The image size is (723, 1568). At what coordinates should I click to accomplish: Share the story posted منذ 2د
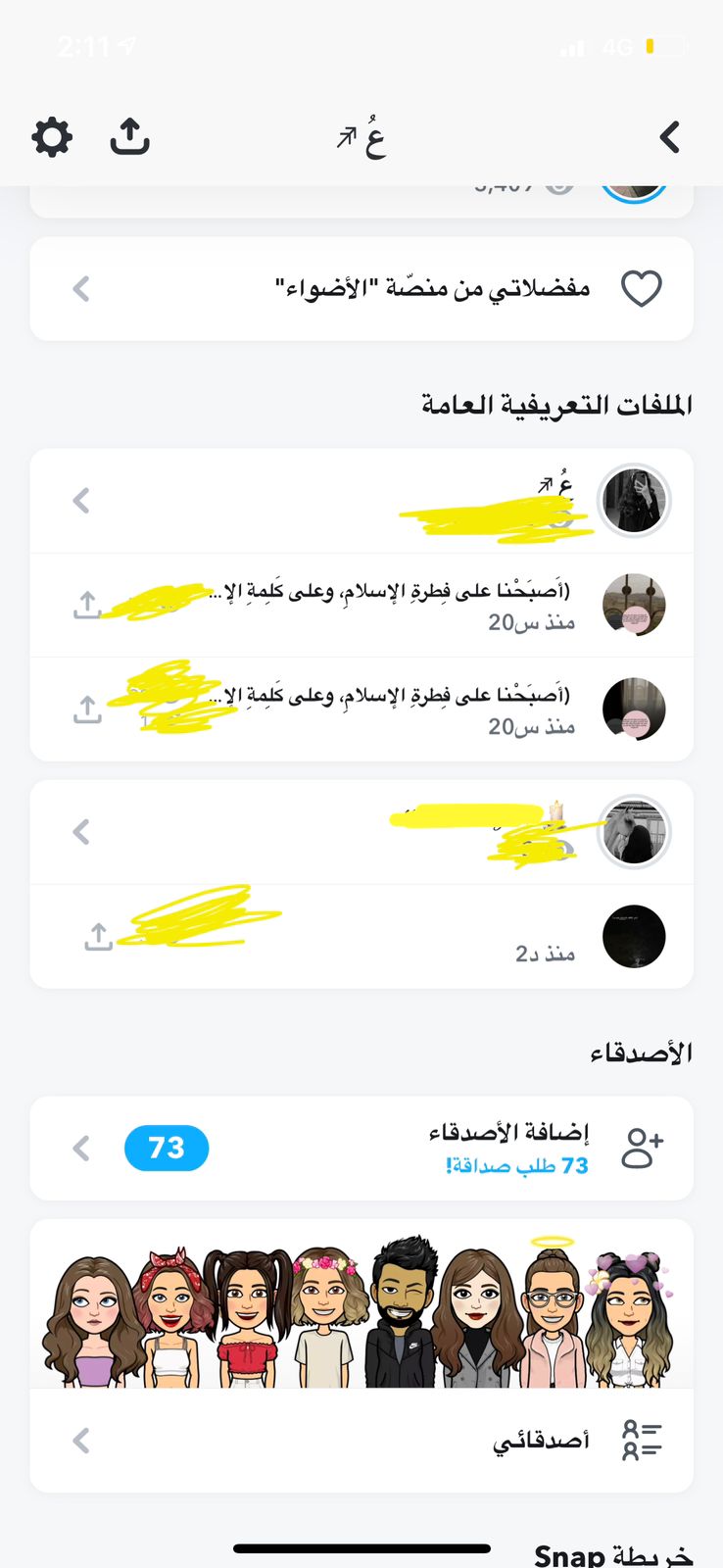(98, 937)
